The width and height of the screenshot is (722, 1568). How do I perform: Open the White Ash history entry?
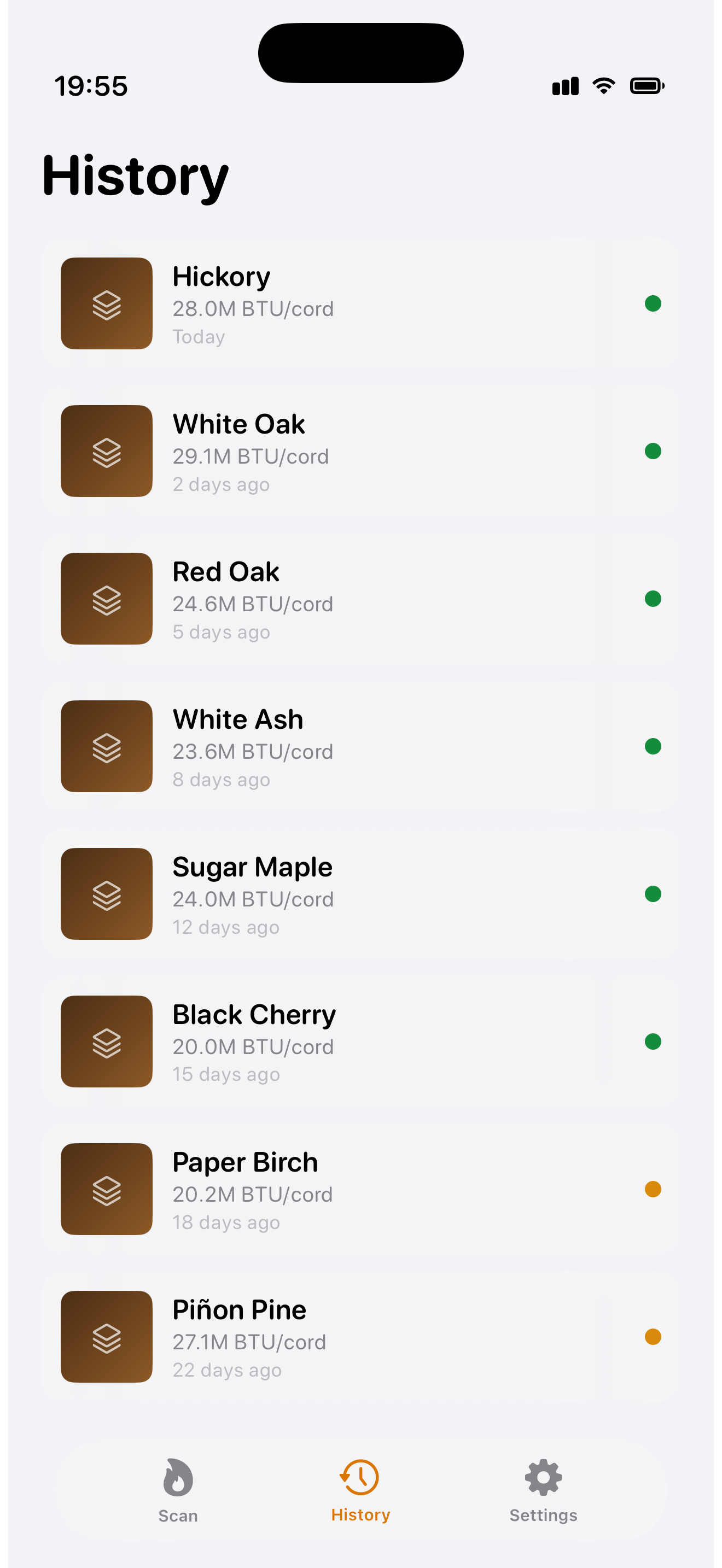click(360, 746)
